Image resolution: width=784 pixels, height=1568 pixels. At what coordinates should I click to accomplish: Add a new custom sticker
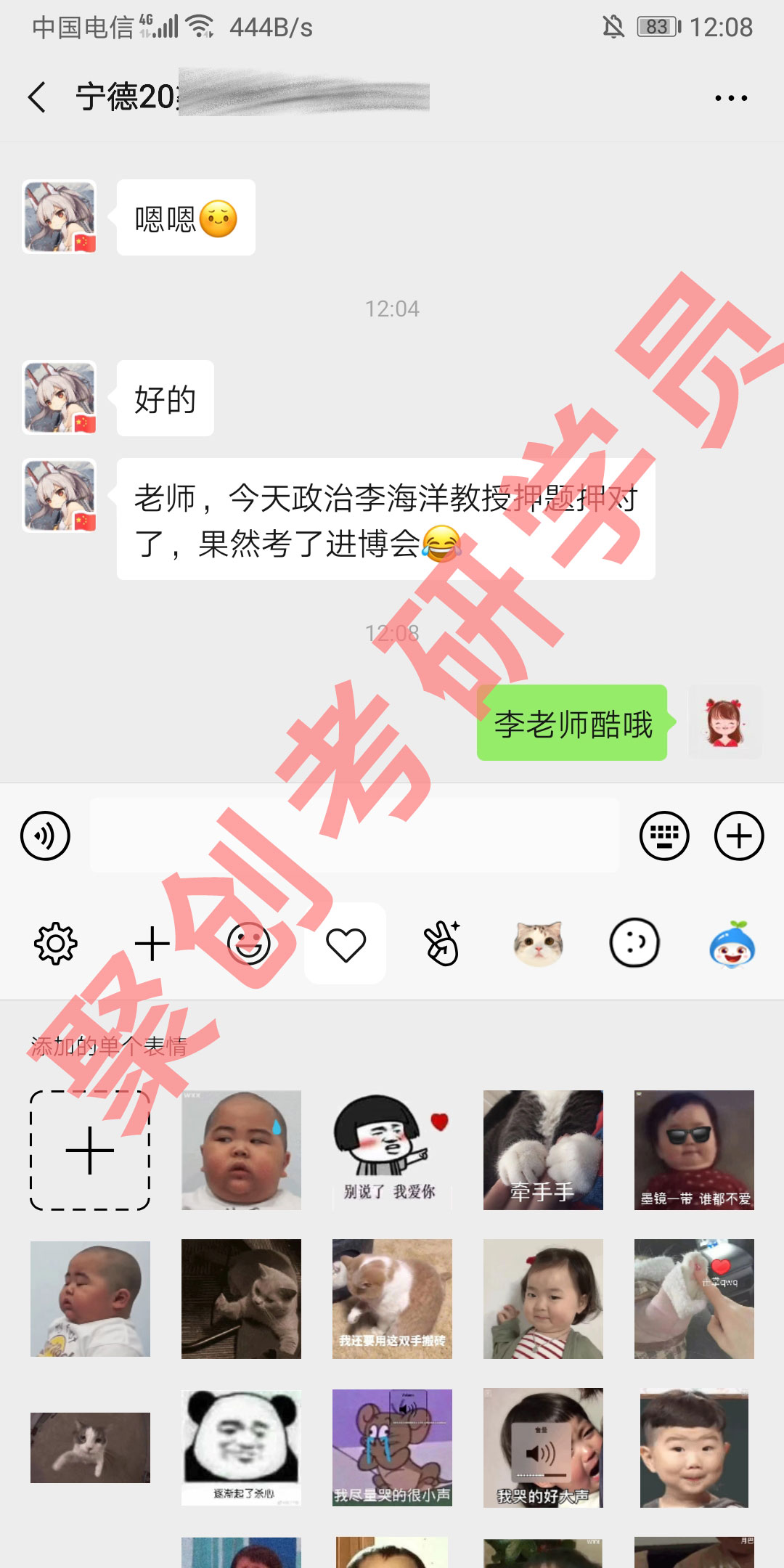pos(90,1151)
